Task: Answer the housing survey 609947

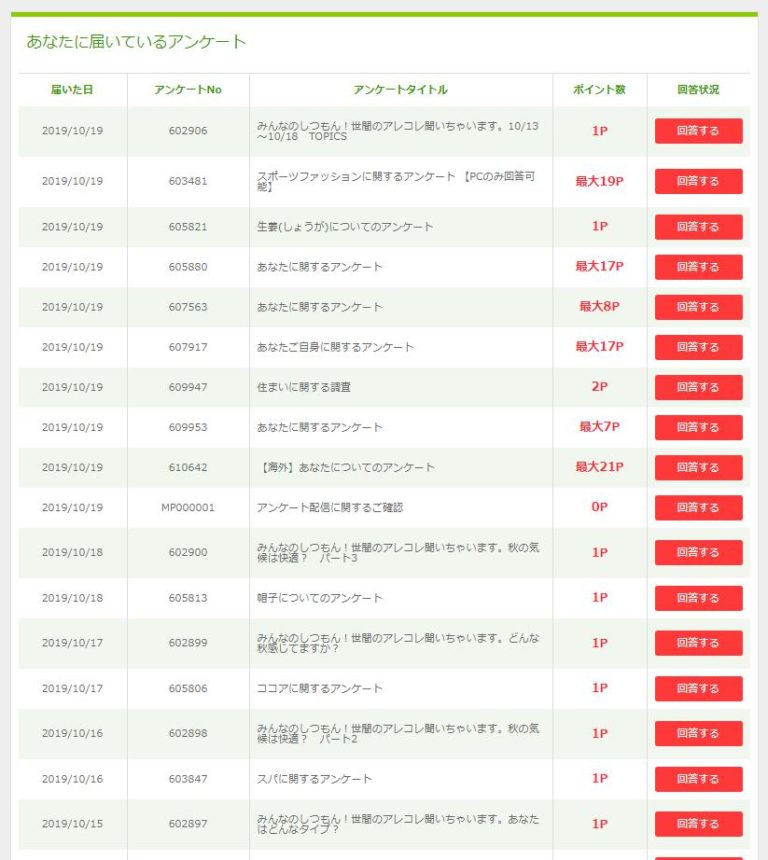Action: [x=698, y=387]
